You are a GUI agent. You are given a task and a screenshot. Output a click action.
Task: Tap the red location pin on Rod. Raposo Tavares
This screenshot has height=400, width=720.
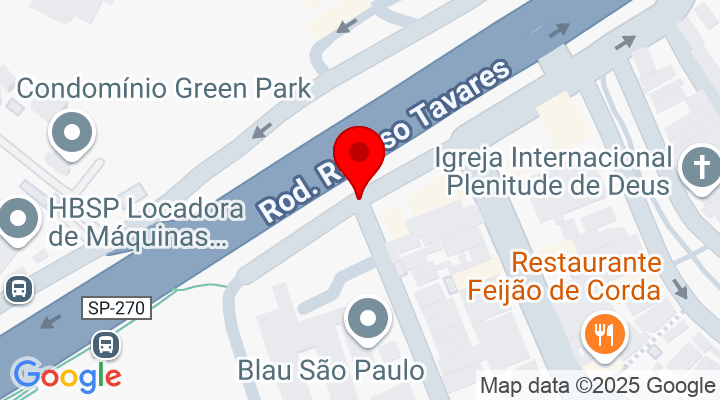pos(358,157)
